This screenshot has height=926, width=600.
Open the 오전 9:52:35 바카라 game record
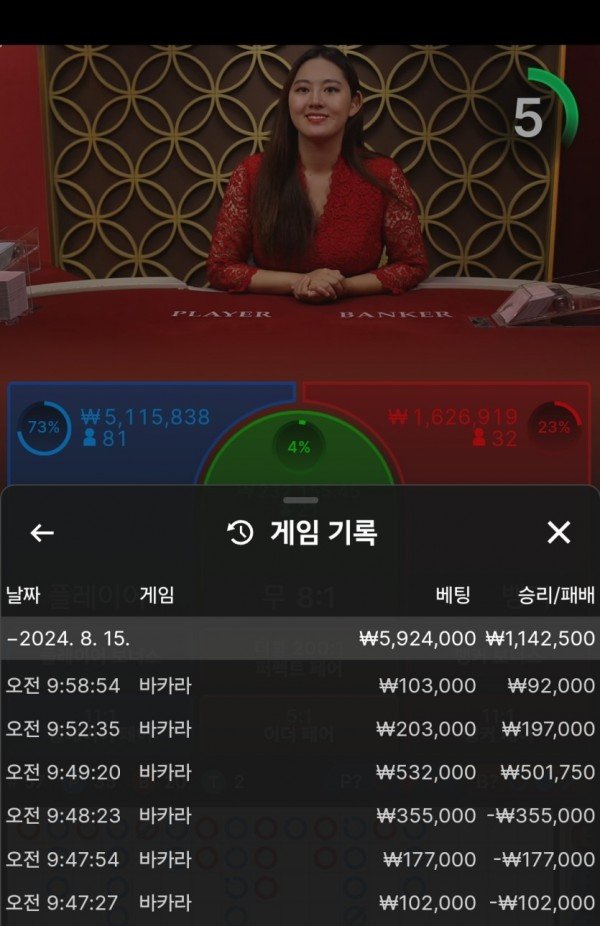[300, 729]
